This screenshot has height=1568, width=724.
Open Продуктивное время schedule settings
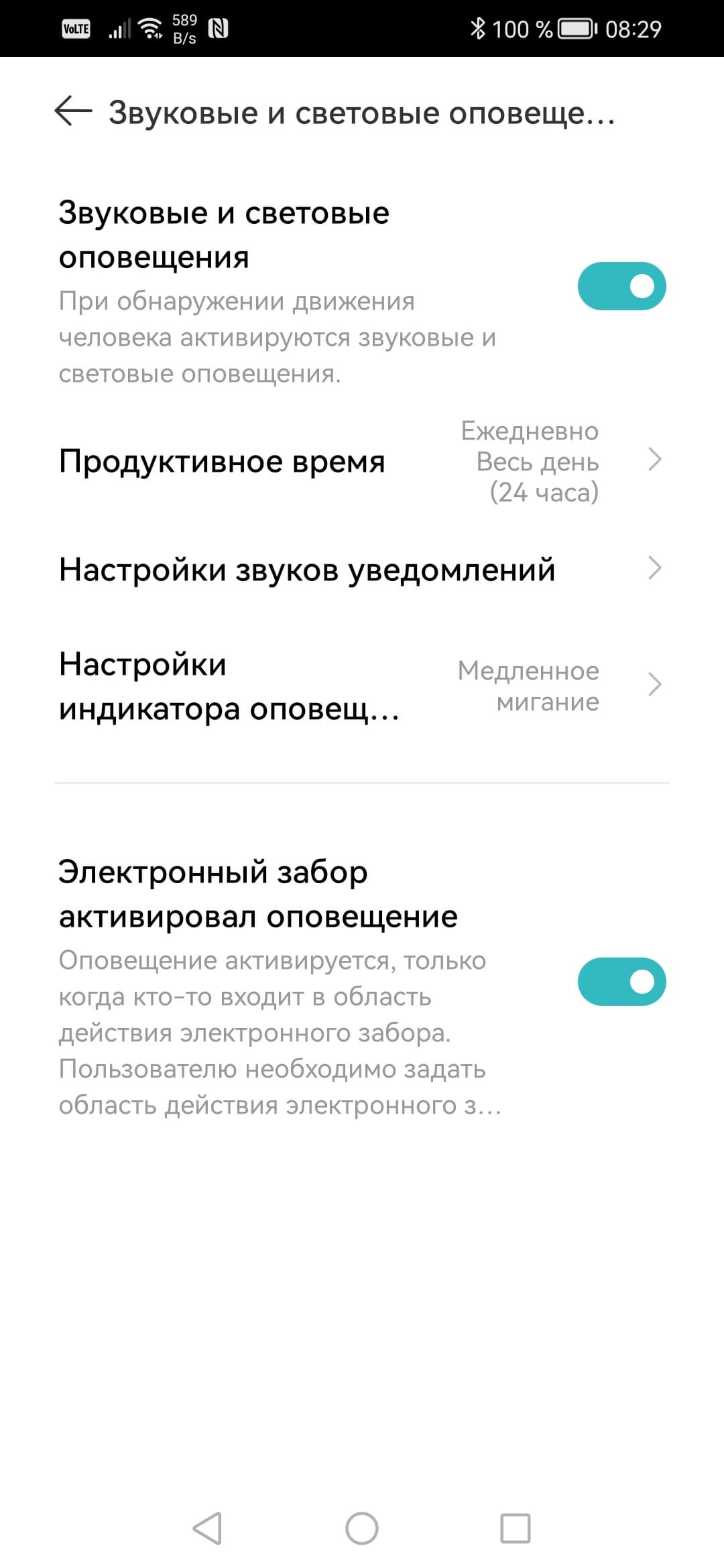[362, 462]
